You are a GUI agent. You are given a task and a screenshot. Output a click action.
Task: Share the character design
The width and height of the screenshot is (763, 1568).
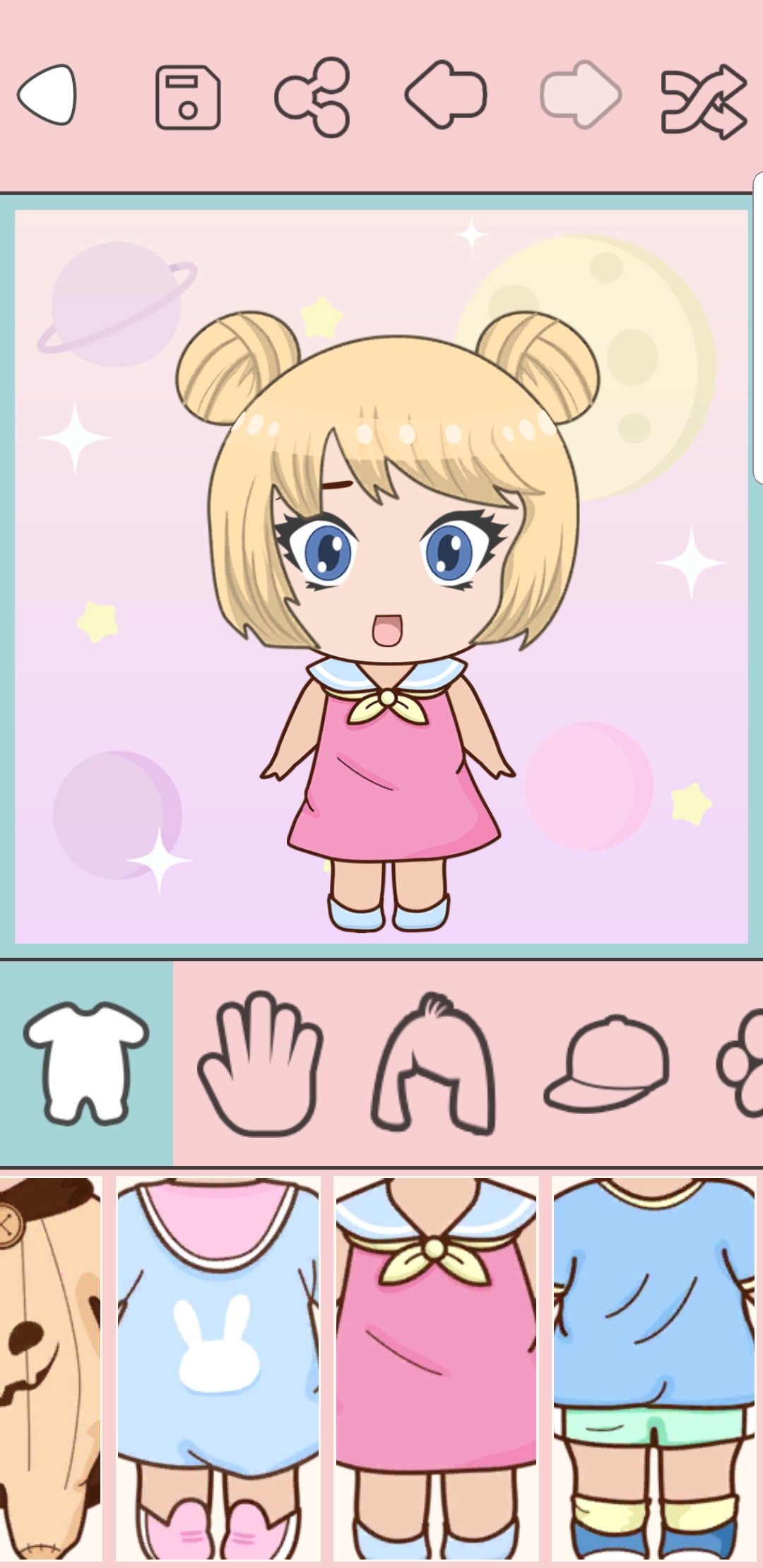tap(313, 97)
